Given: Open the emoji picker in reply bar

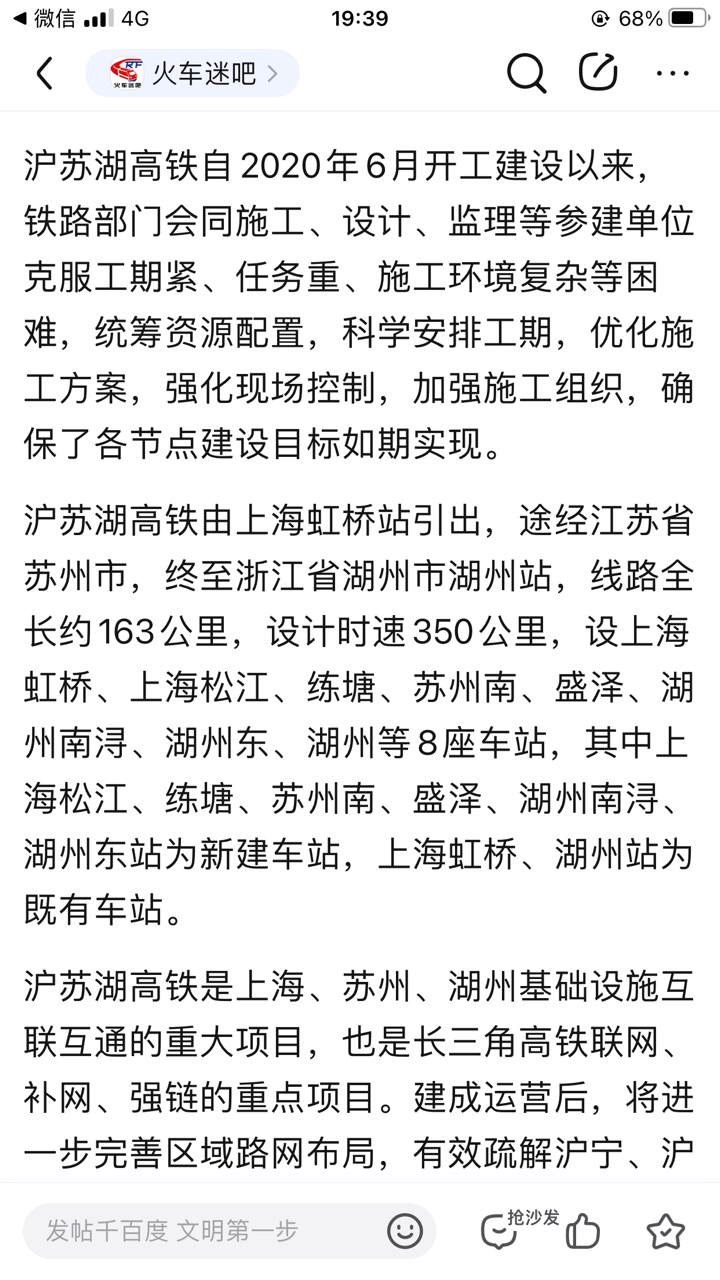Looking at the screenshot, I should (405, 1230).
